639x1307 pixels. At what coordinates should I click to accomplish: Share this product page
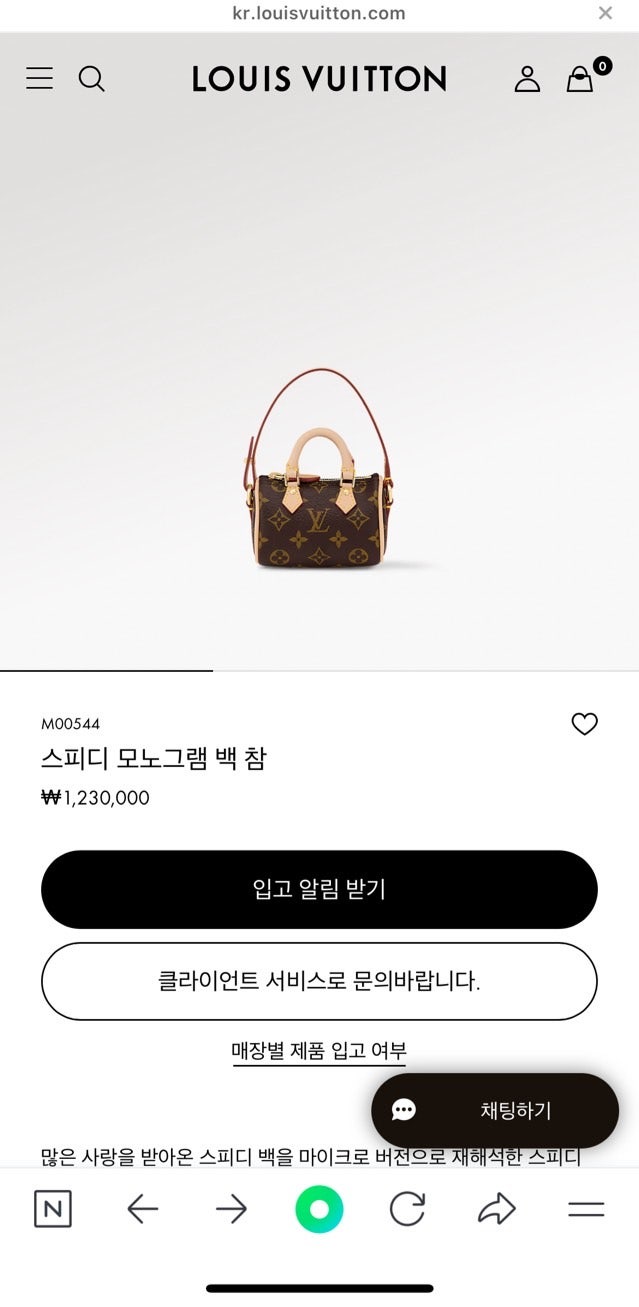[496, 1210]
